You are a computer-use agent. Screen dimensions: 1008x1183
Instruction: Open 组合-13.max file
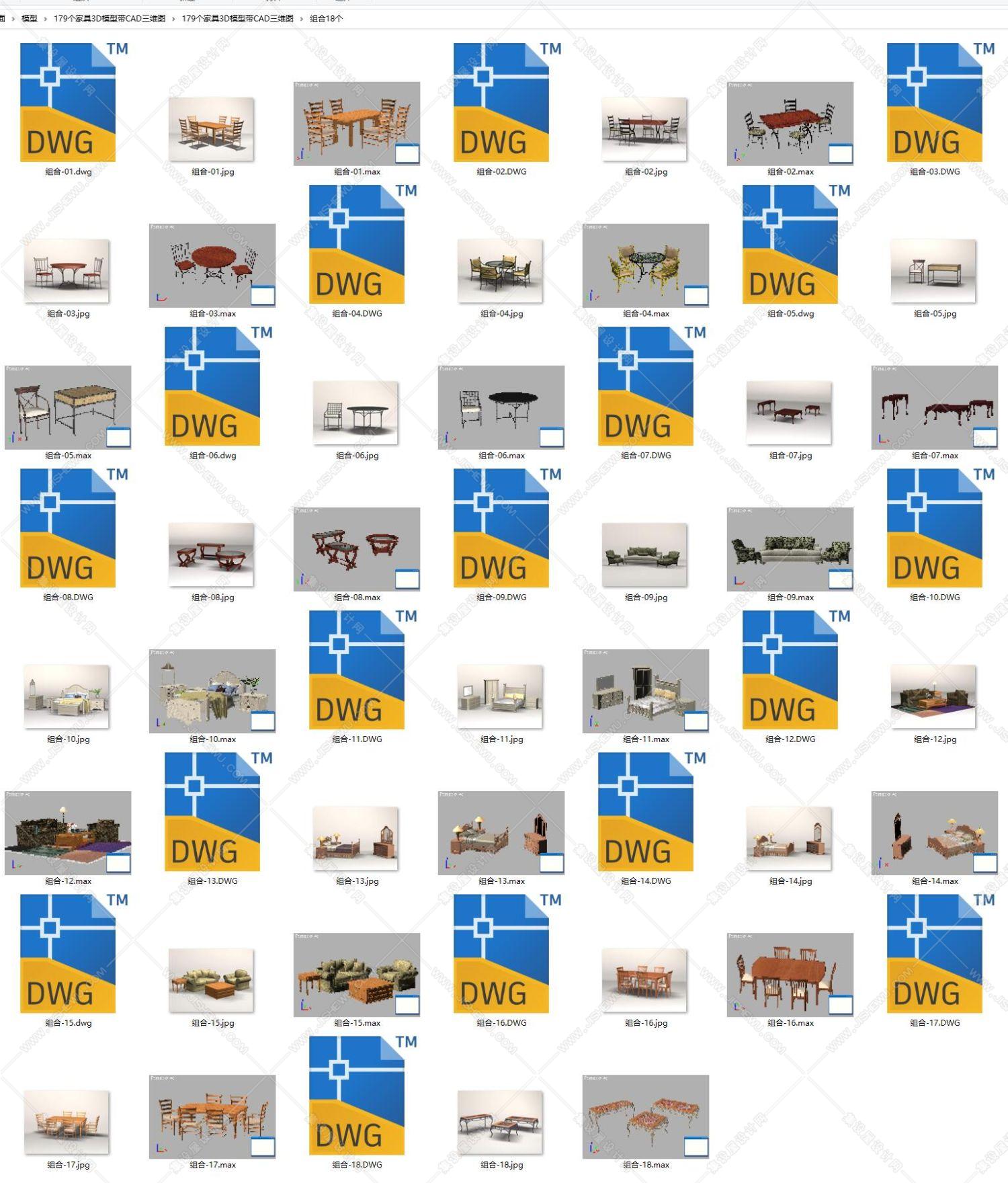click(x=501, y=833)
